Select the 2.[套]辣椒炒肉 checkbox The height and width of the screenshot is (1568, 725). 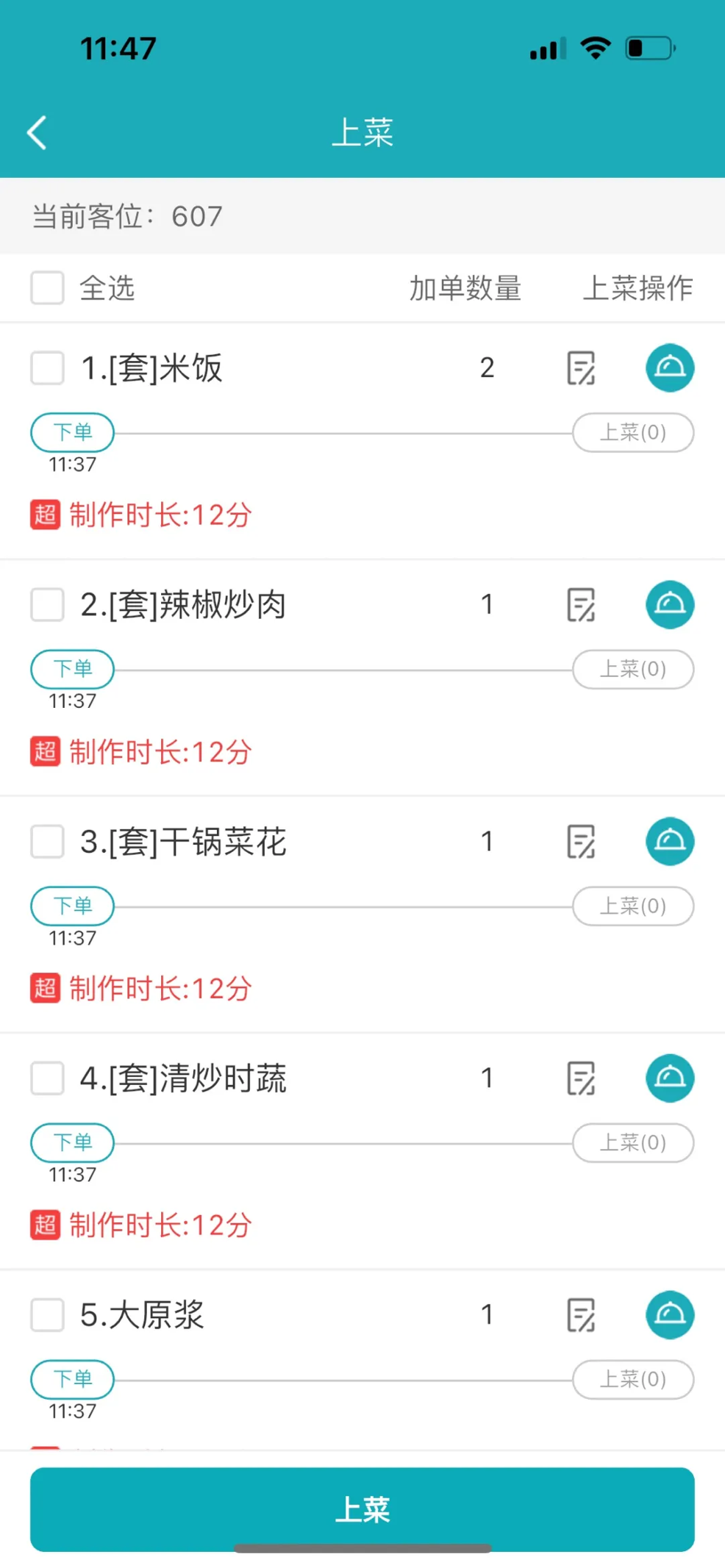tap(47, 604)
